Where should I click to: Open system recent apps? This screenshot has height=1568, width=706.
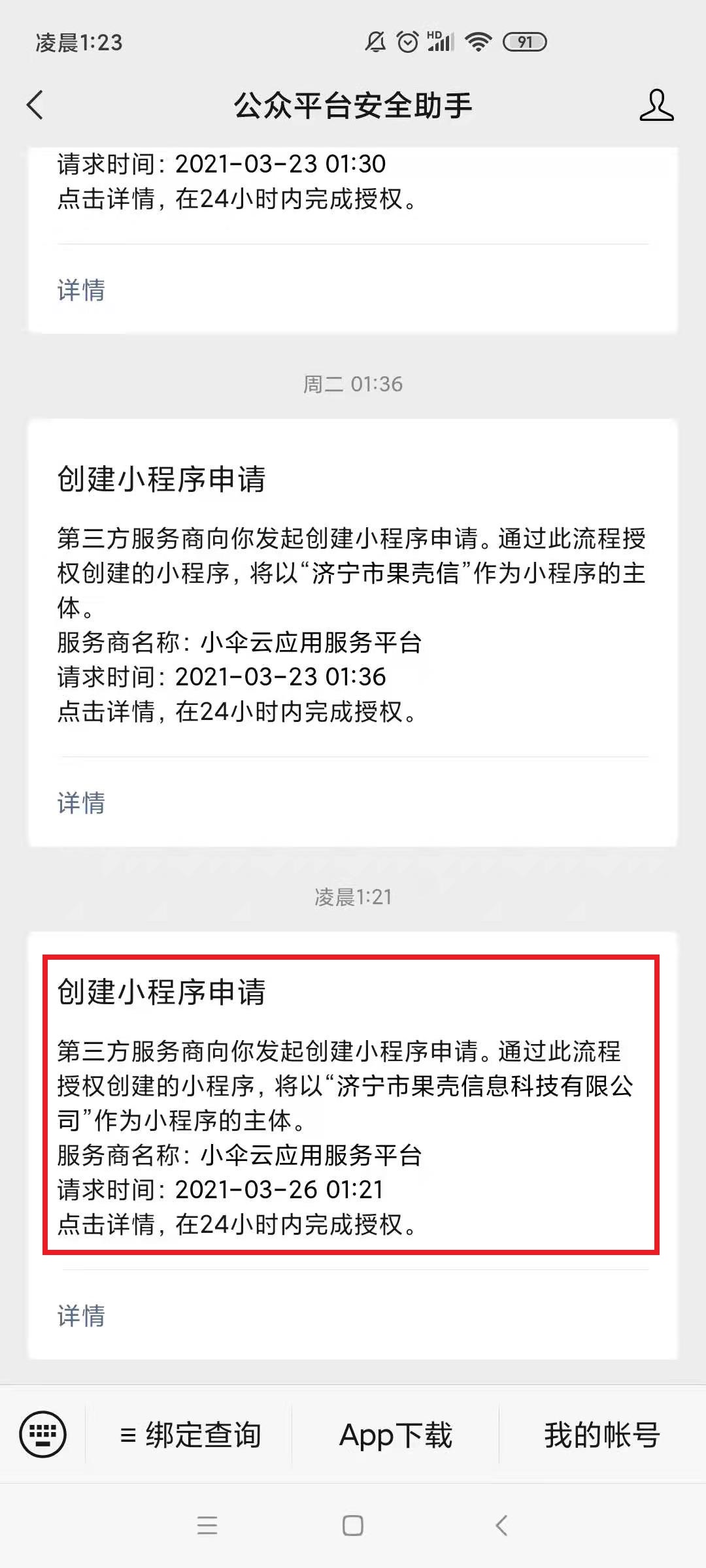point(207,1526)
